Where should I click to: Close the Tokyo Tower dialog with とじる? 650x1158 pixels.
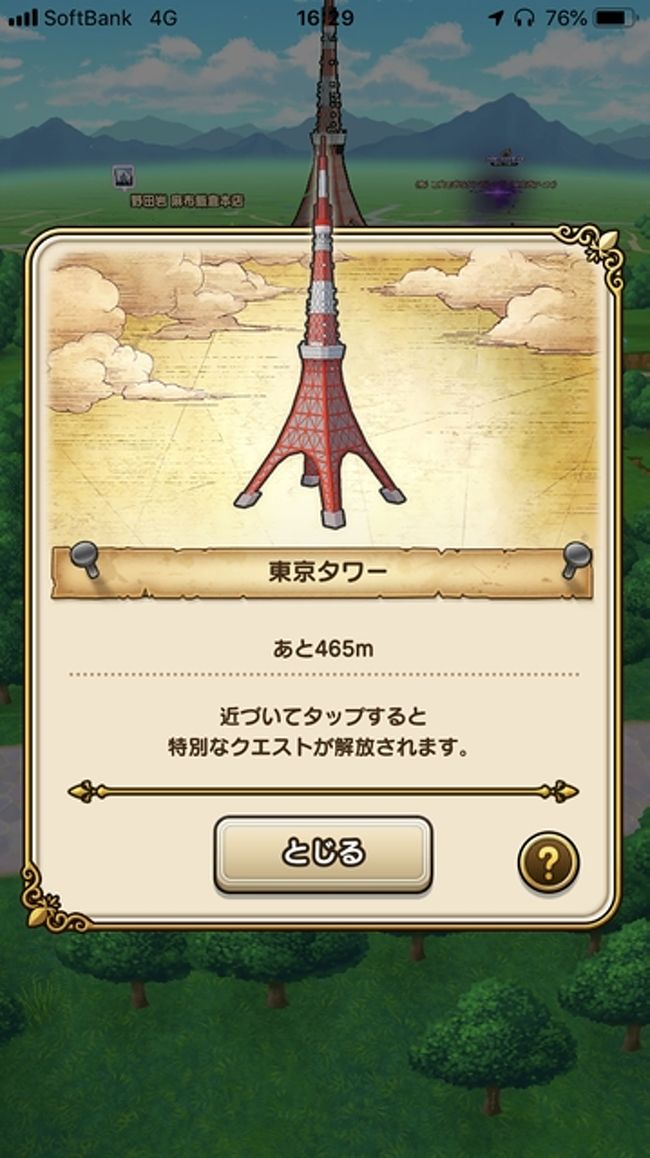coord(323,853)
